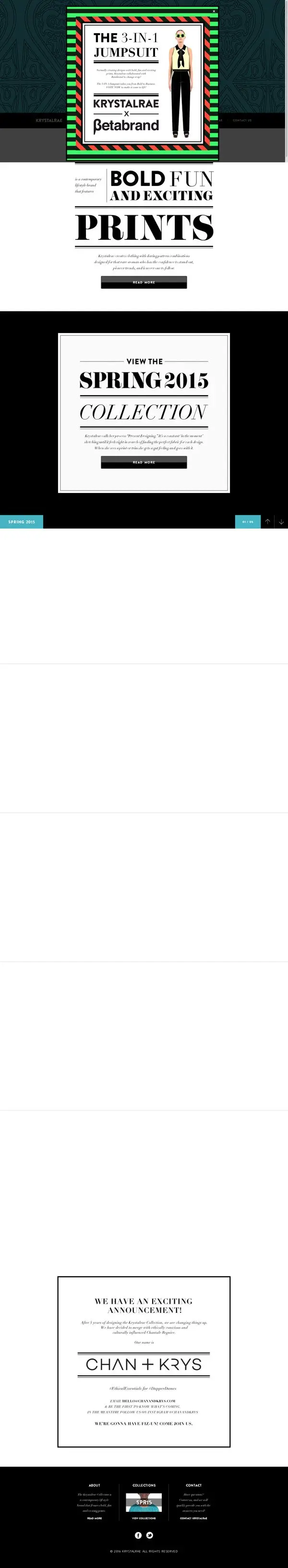
Task: Tap Read More under Spring 2015 Collection
Action: 144,462
